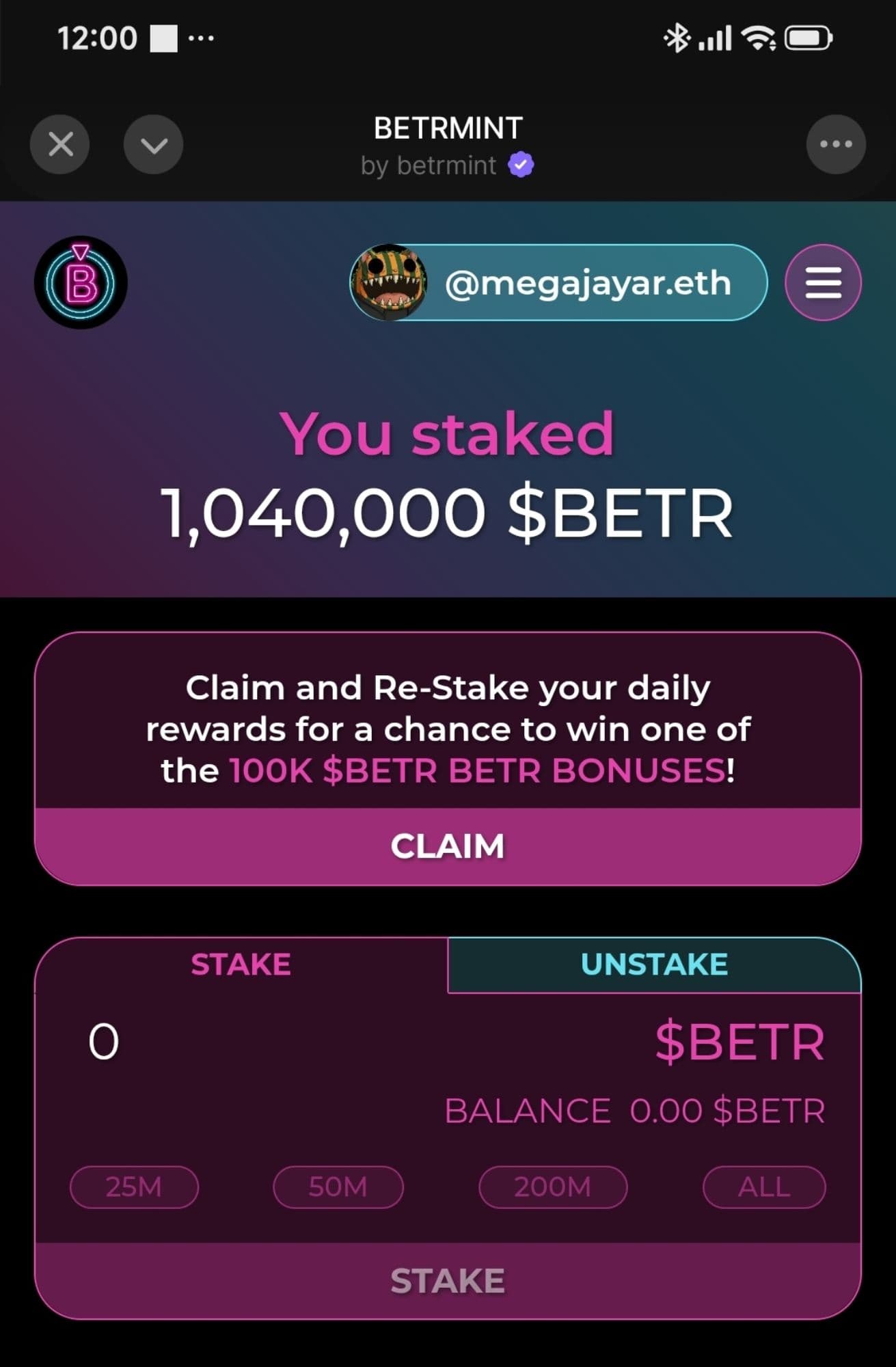This screenshot has height=1367, width=896.
Task: Switch to the UNSTAKE tab
Action: point(654,964)
